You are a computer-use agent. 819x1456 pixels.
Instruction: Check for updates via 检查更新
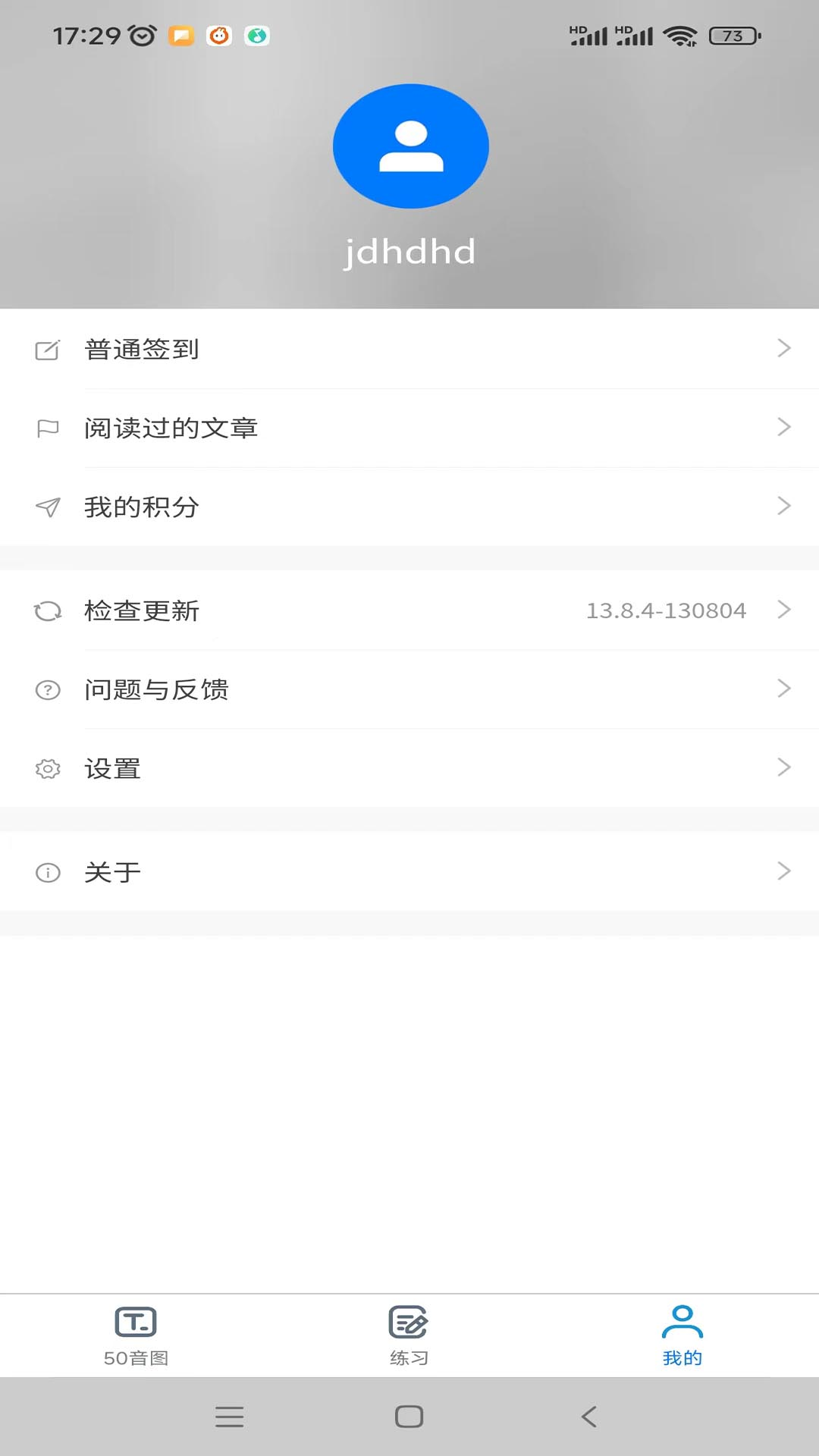point(409,610)
